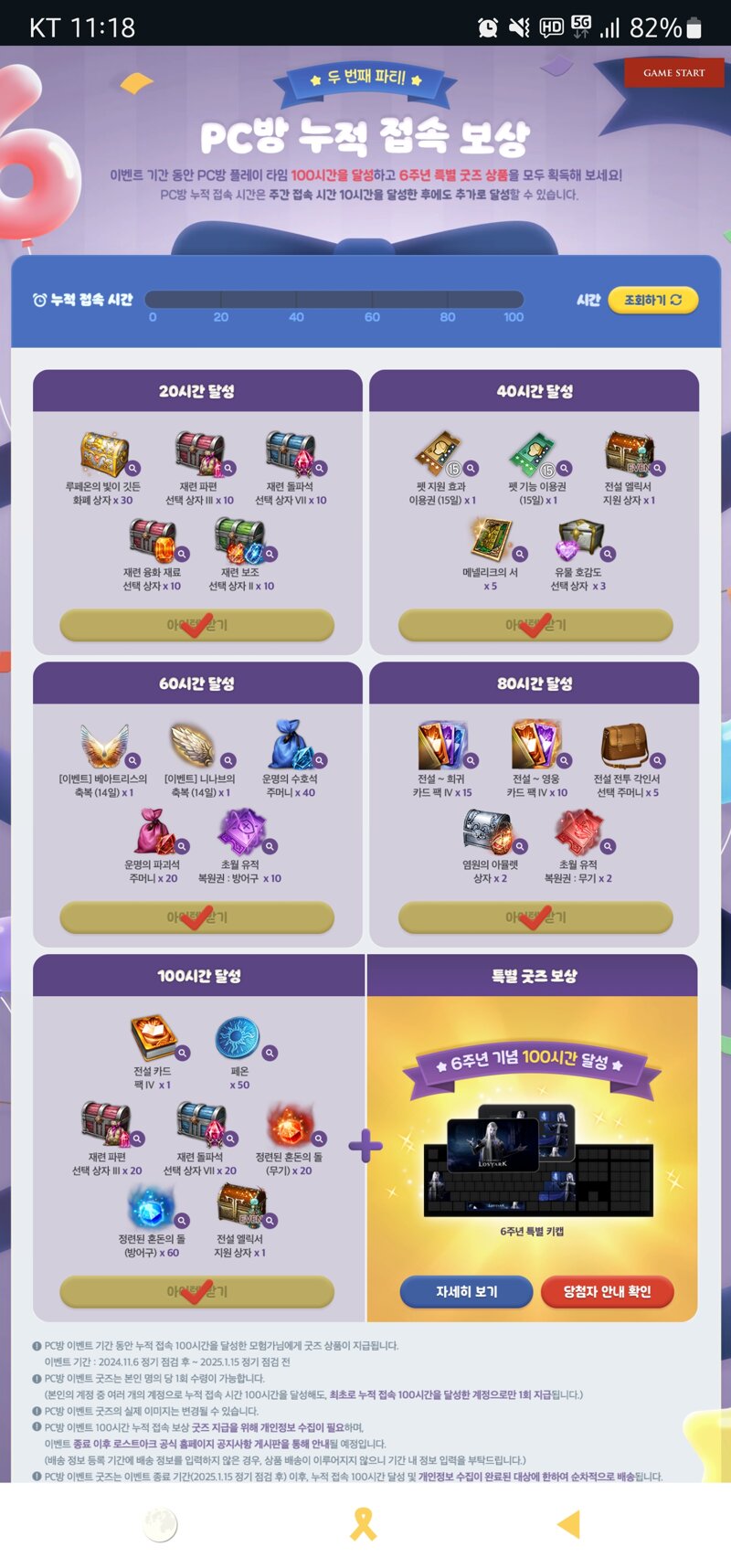Image resolution: width=731 pixels, height=1568 pixels.
Task: Claim the 60시간 달성 item reward
Action: click(x=196, y=916)
